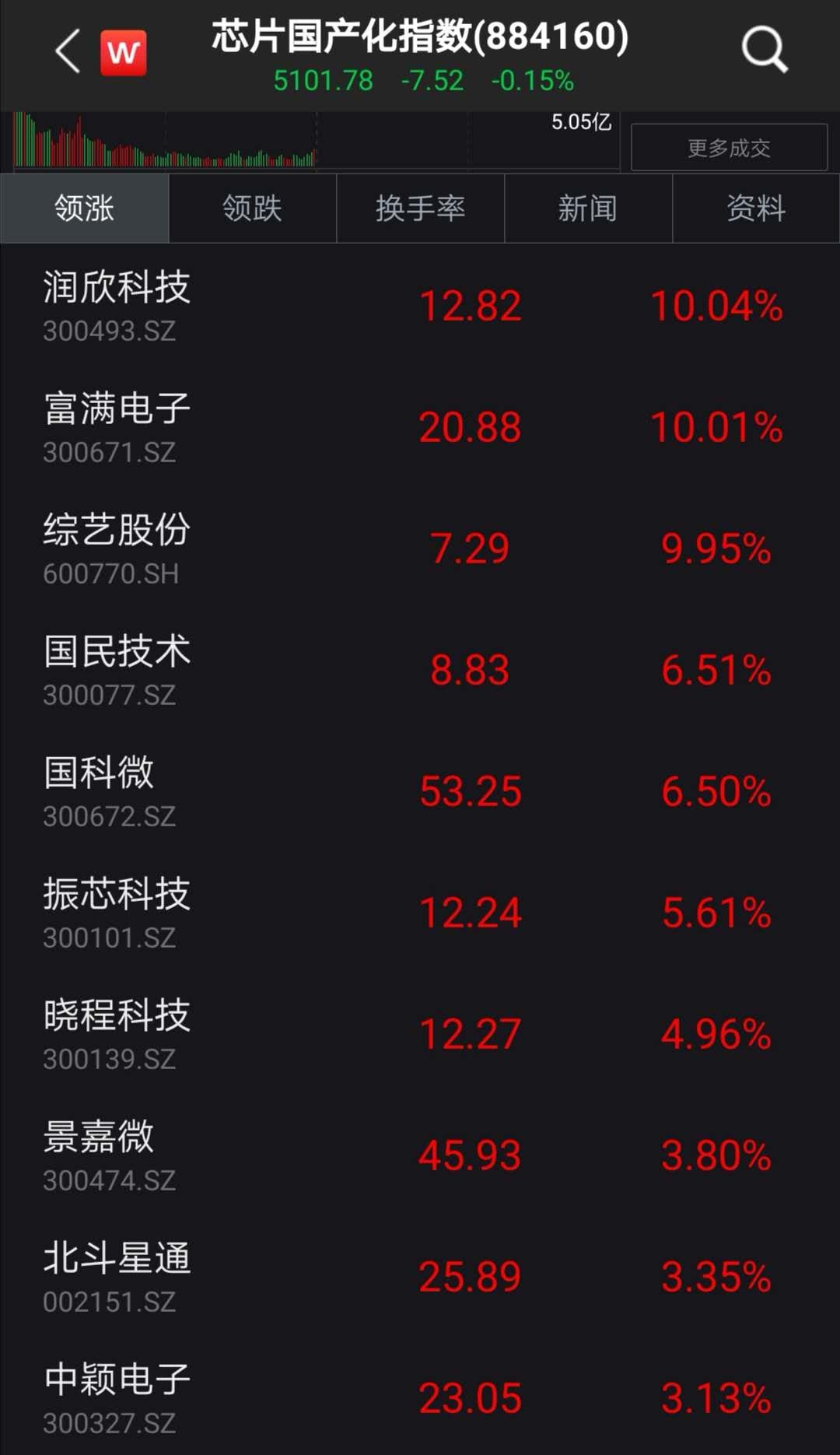Select the 领涨 tab

tap(84, 209)
